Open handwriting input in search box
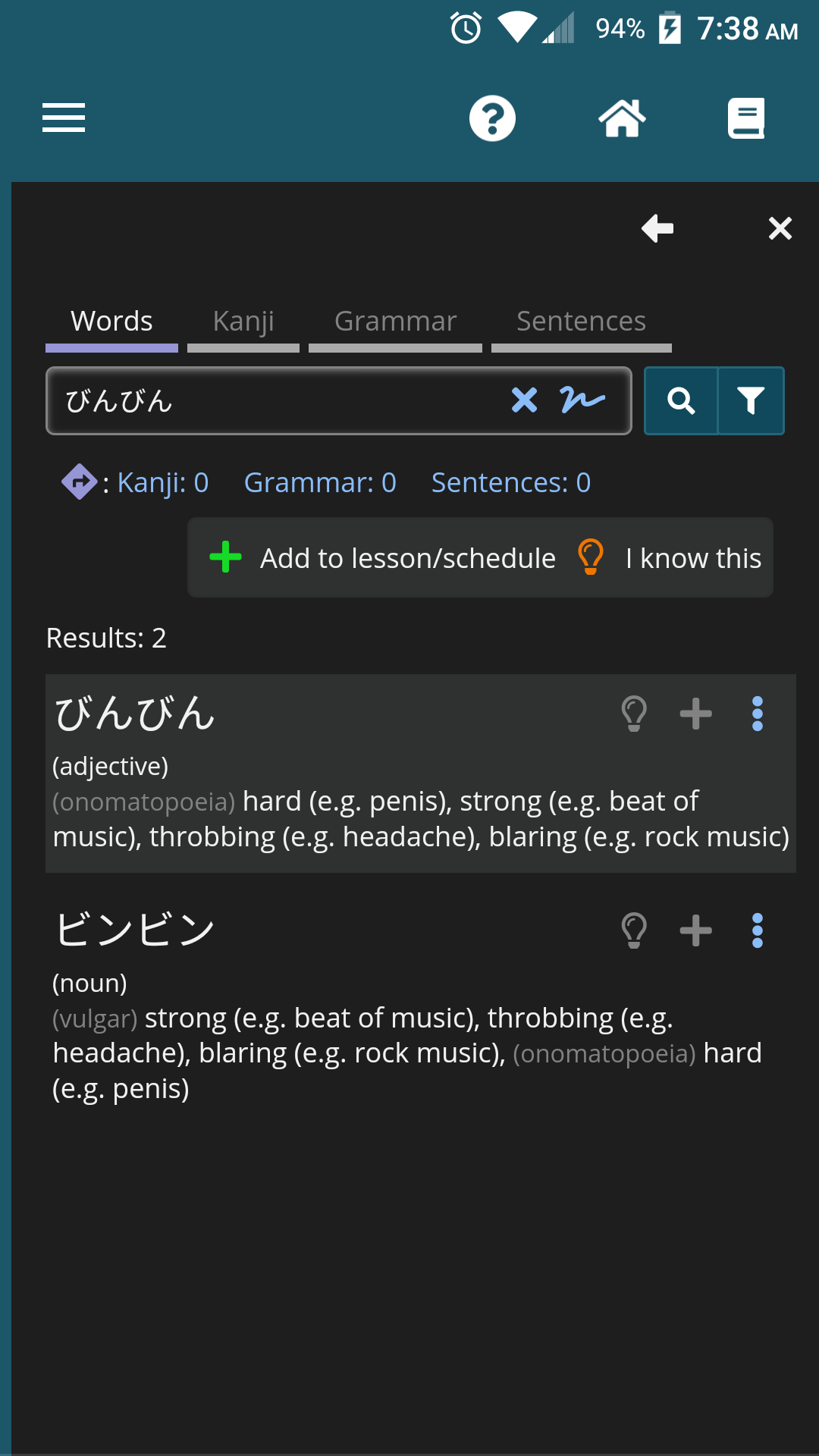Viewport: 819px width, 1456px height. tap(582, 400)
